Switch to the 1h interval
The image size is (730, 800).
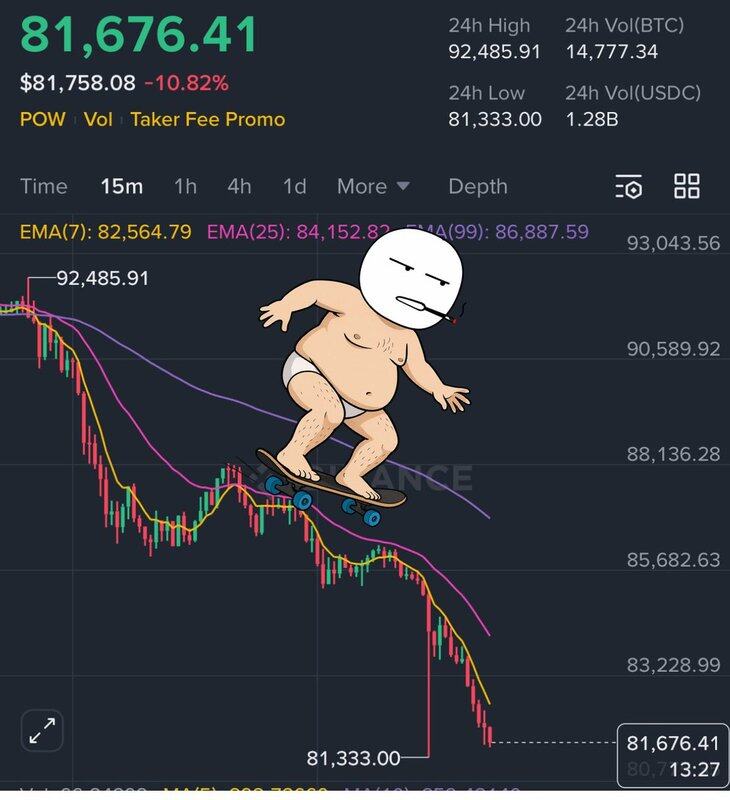(185, 187)
